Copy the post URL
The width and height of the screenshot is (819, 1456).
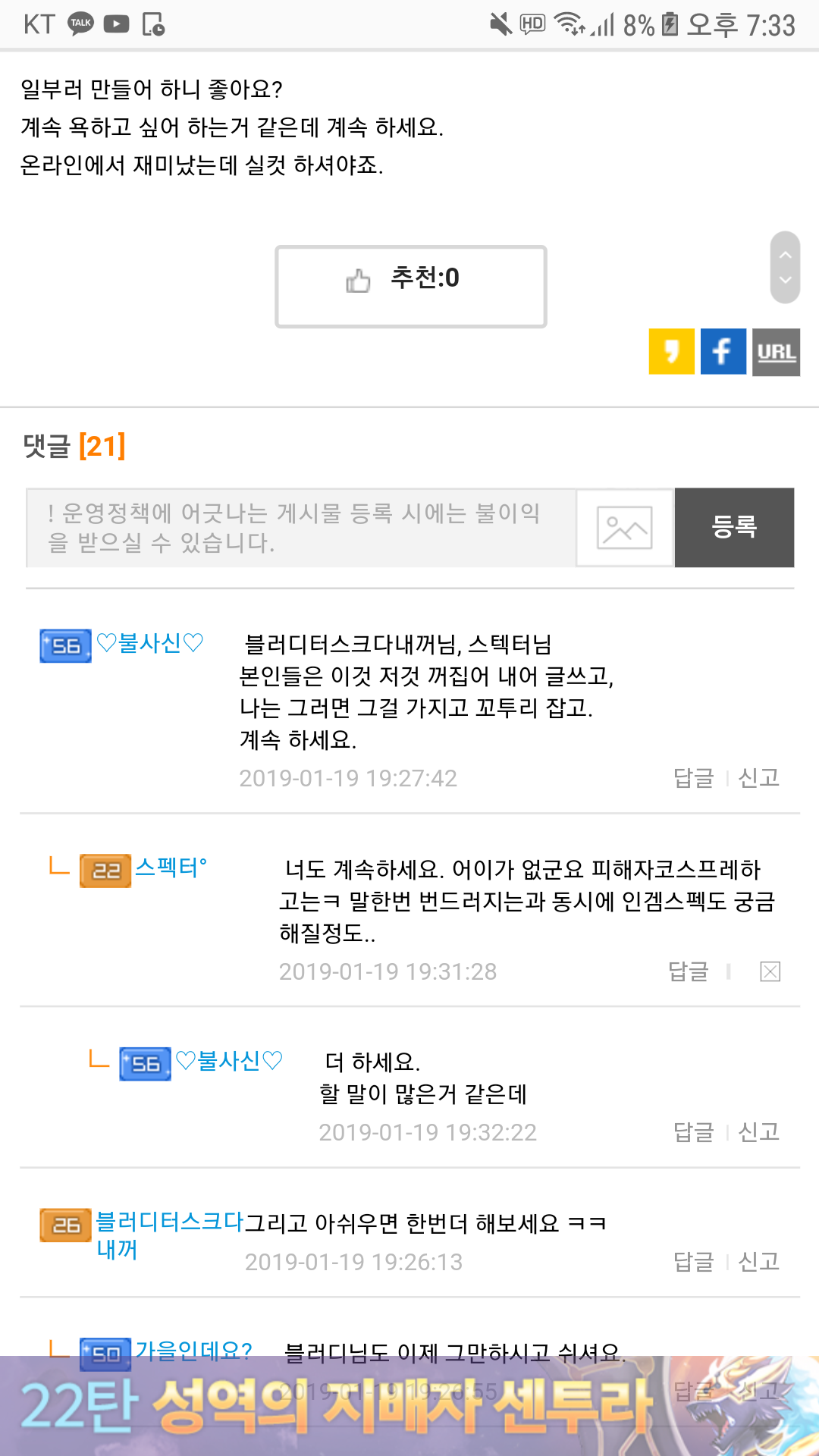click(776, 352)
